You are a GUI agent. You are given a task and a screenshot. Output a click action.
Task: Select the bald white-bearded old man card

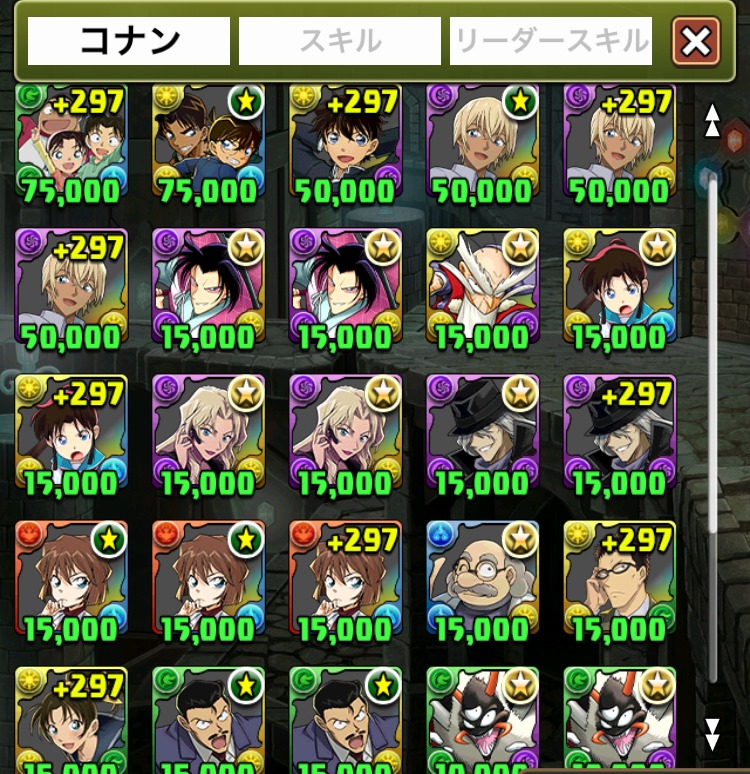click(482, 285)
